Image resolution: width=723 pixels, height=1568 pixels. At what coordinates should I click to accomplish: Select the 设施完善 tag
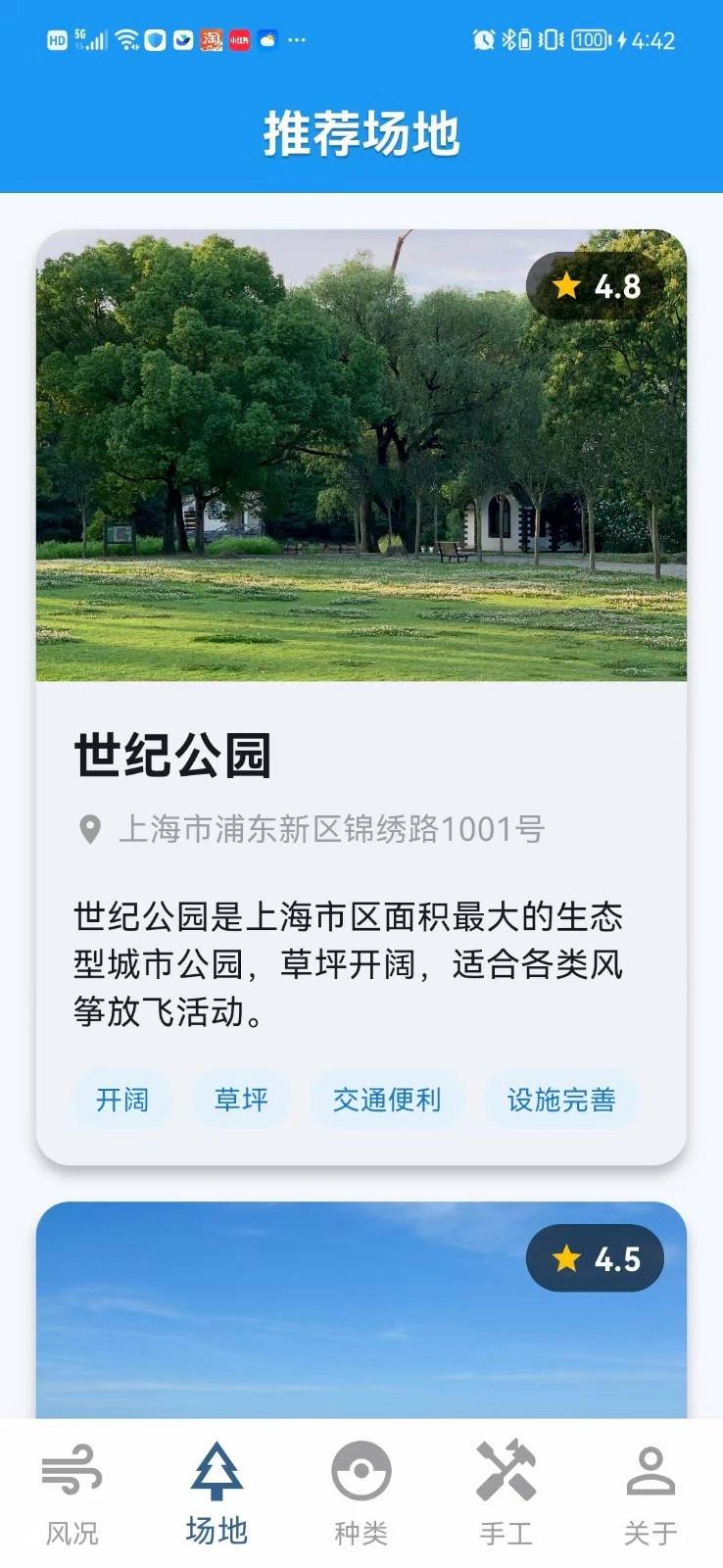[x=560, y=1100]
